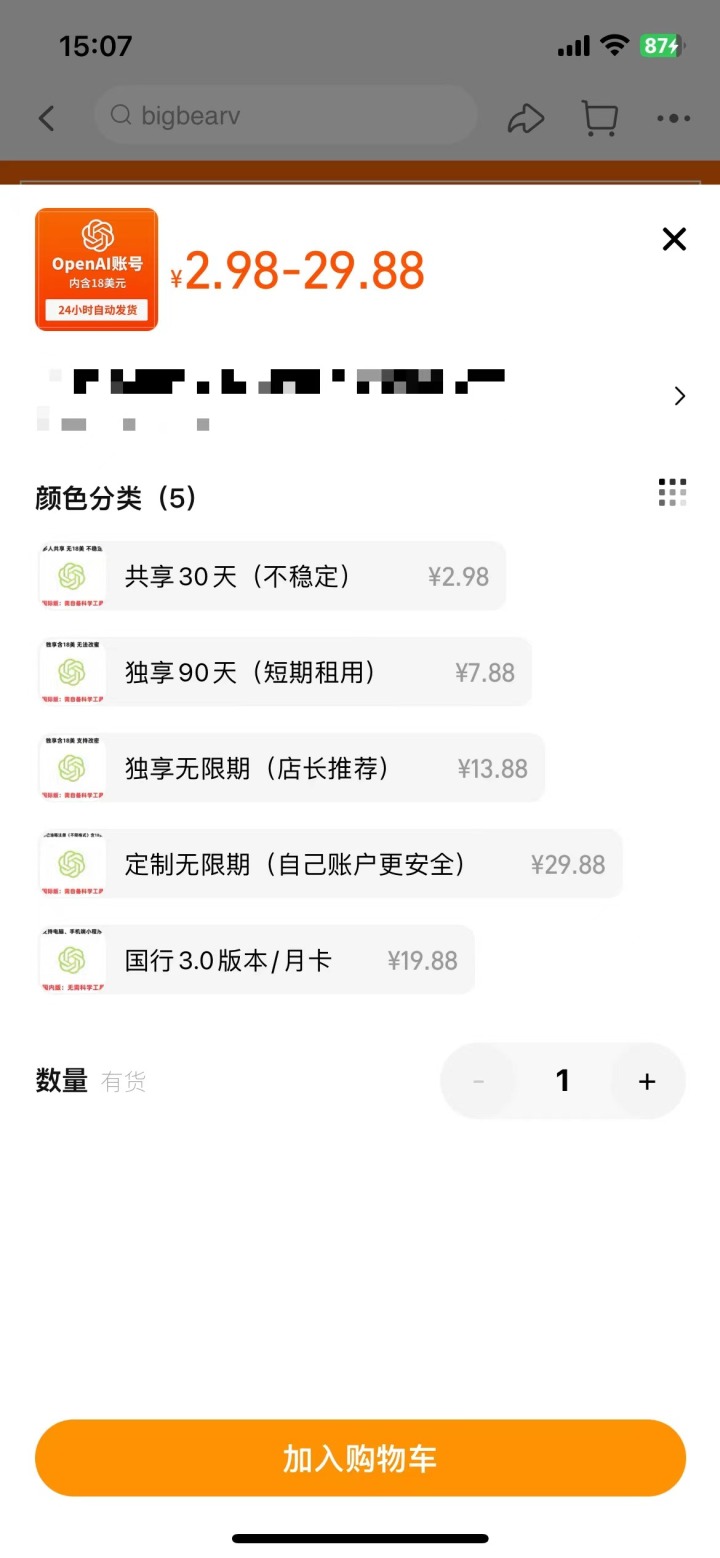This screenshot has width=720, height=1558.
Task: Open the share icon in the top bar
Action: (526, 117)
